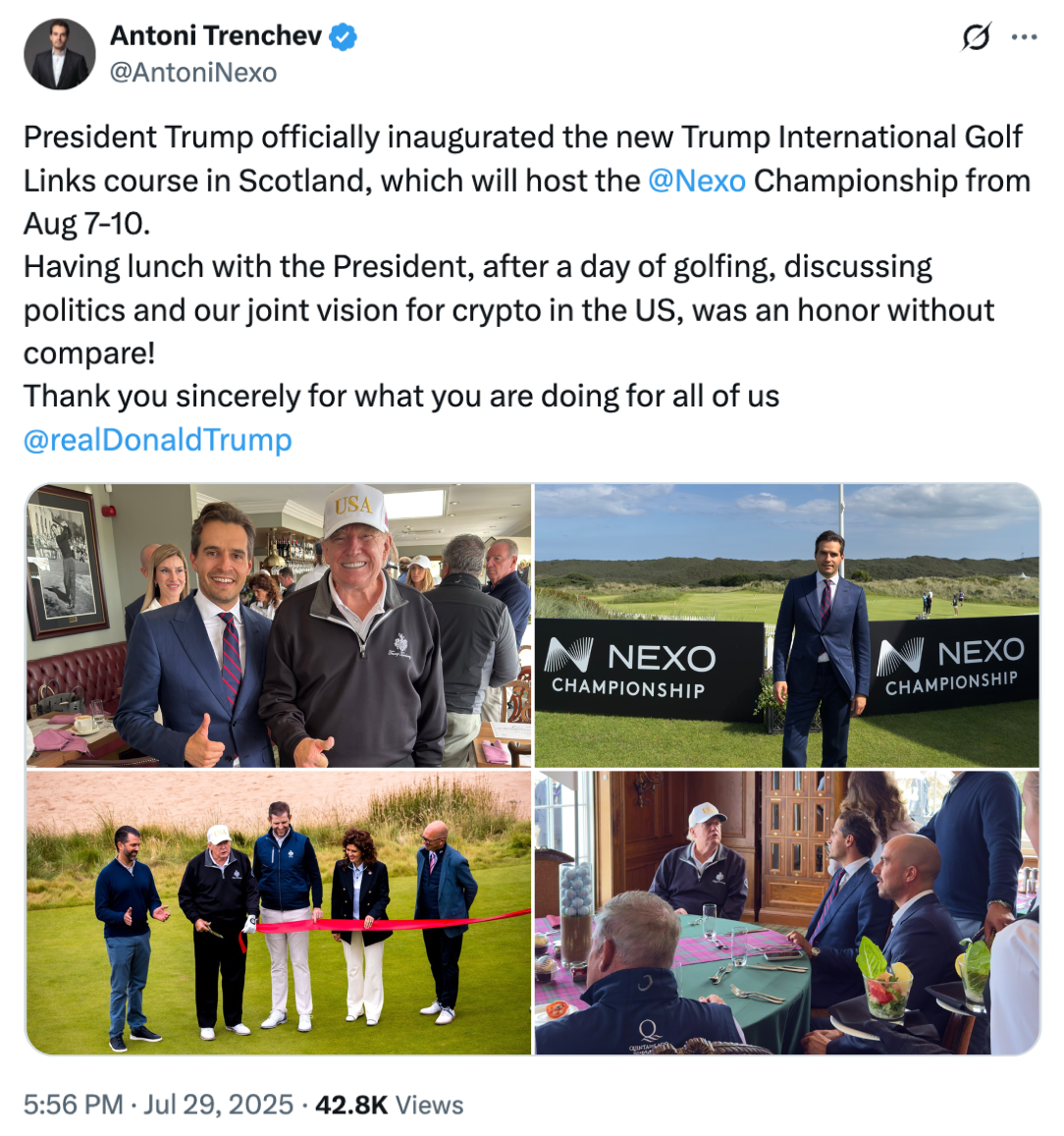Image resolution: width=1064 pixels, height=1136 pixels.
Task: View the lunch table photo
Action: coord(786,913)
